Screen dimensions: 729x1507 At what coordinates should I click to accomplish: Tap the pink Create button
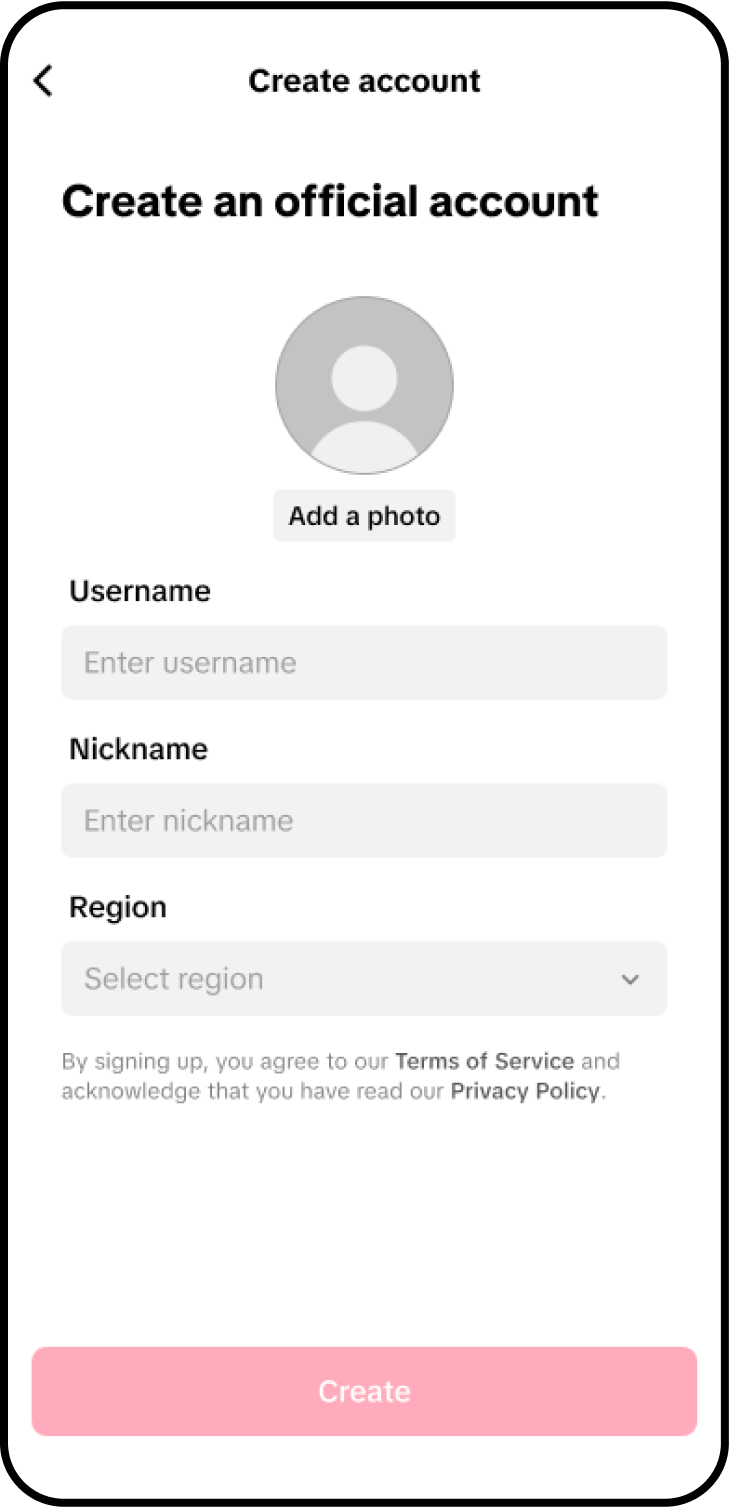click(x=364, y=1391)
